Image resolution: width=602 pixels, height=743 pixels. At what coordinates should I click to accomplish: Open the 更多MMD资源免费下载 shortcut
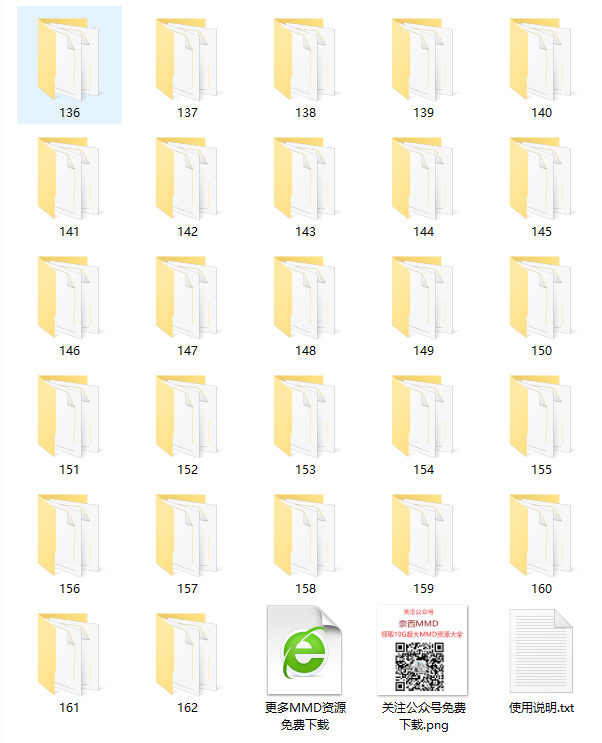(x=305, y=654)
